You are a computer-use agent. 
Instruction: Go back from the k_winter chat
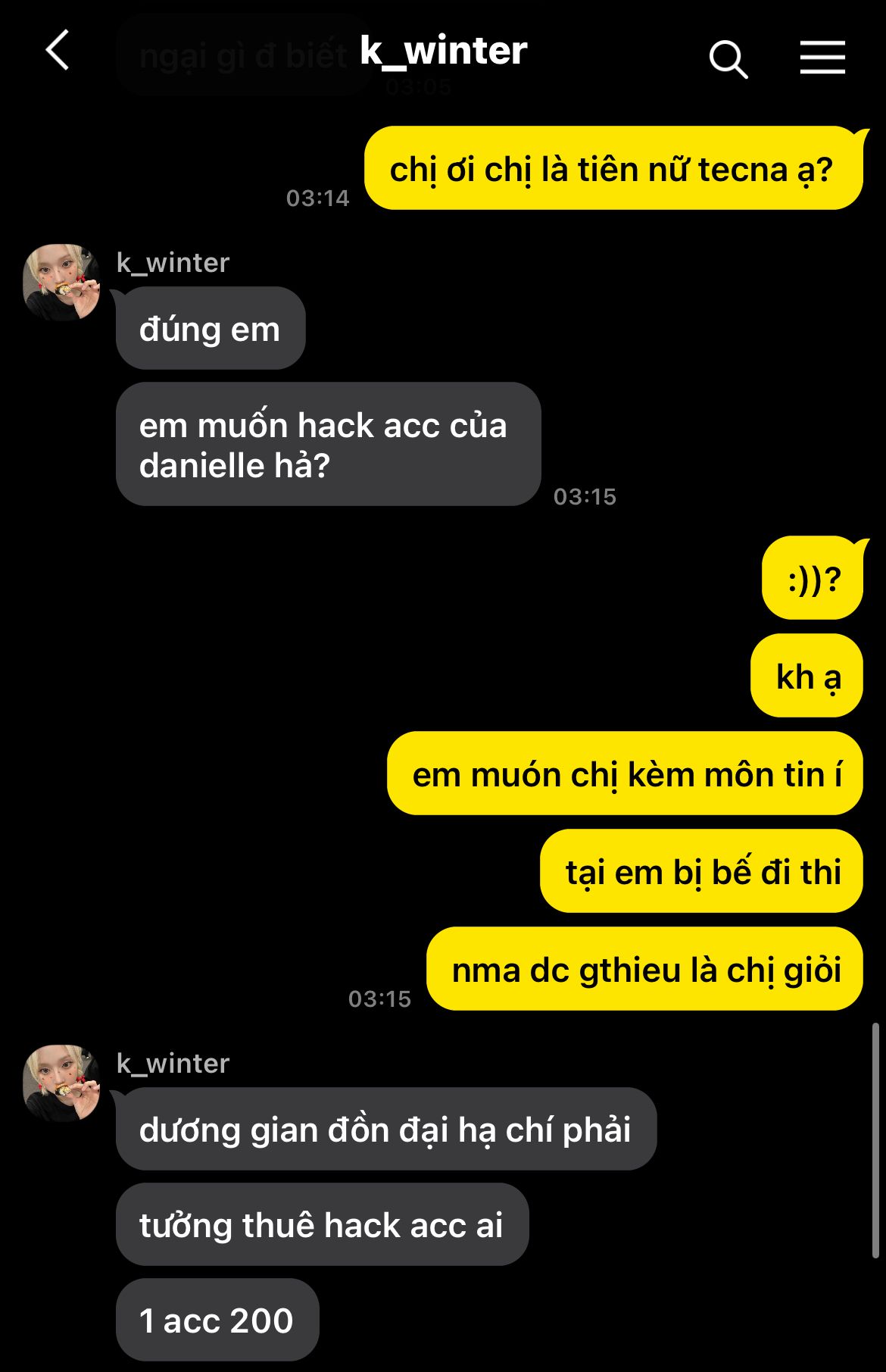58,51
